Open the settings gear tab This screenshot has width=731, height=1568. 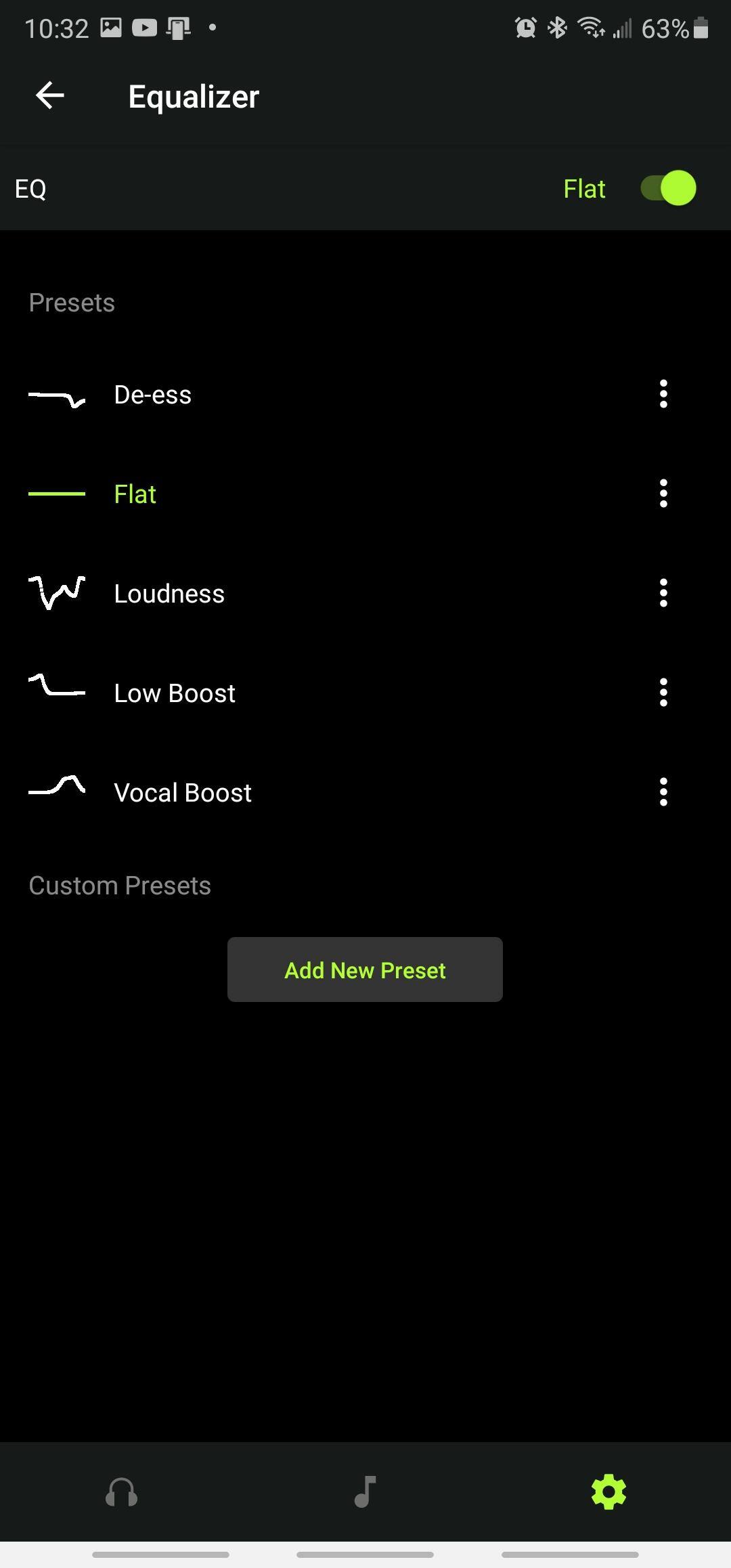pos(608,1492)
